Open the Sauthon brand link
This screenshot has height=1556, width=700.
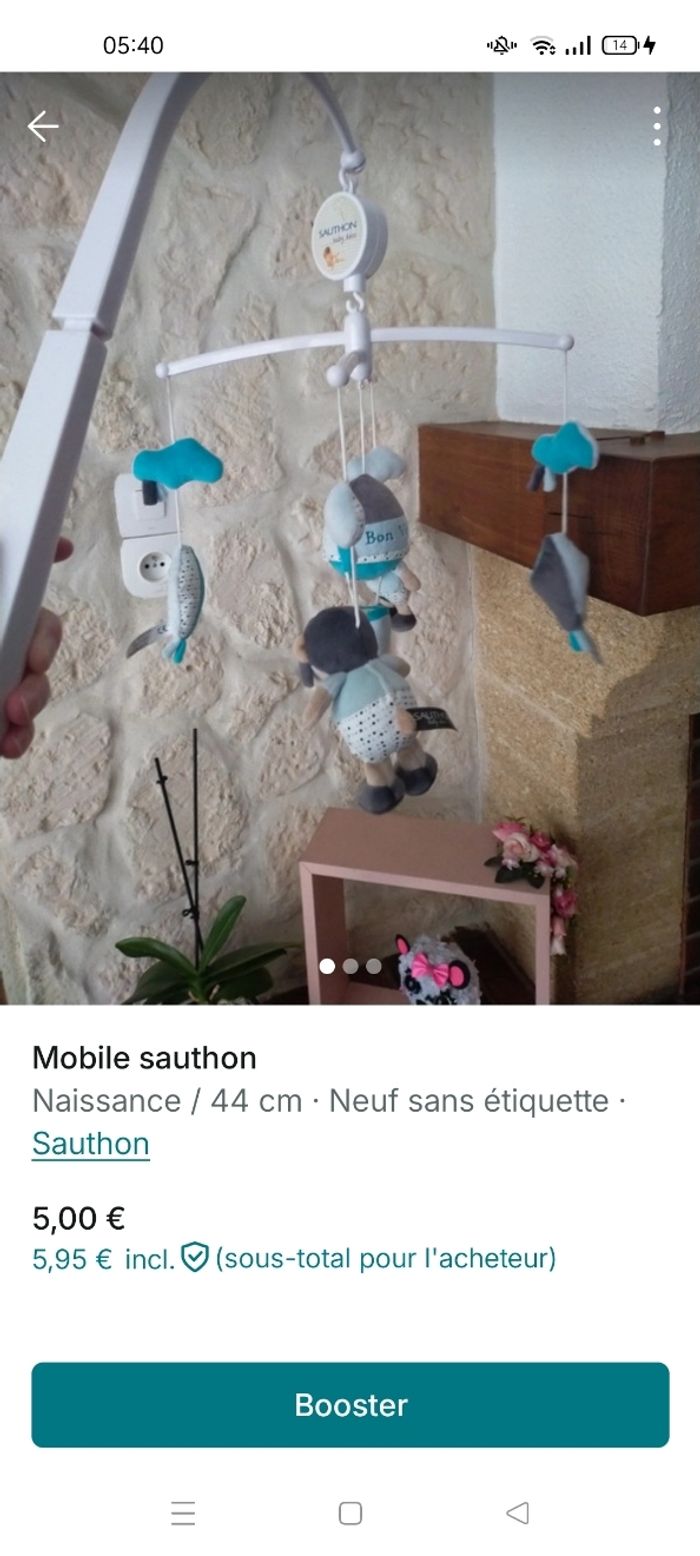pos(91,1143)
